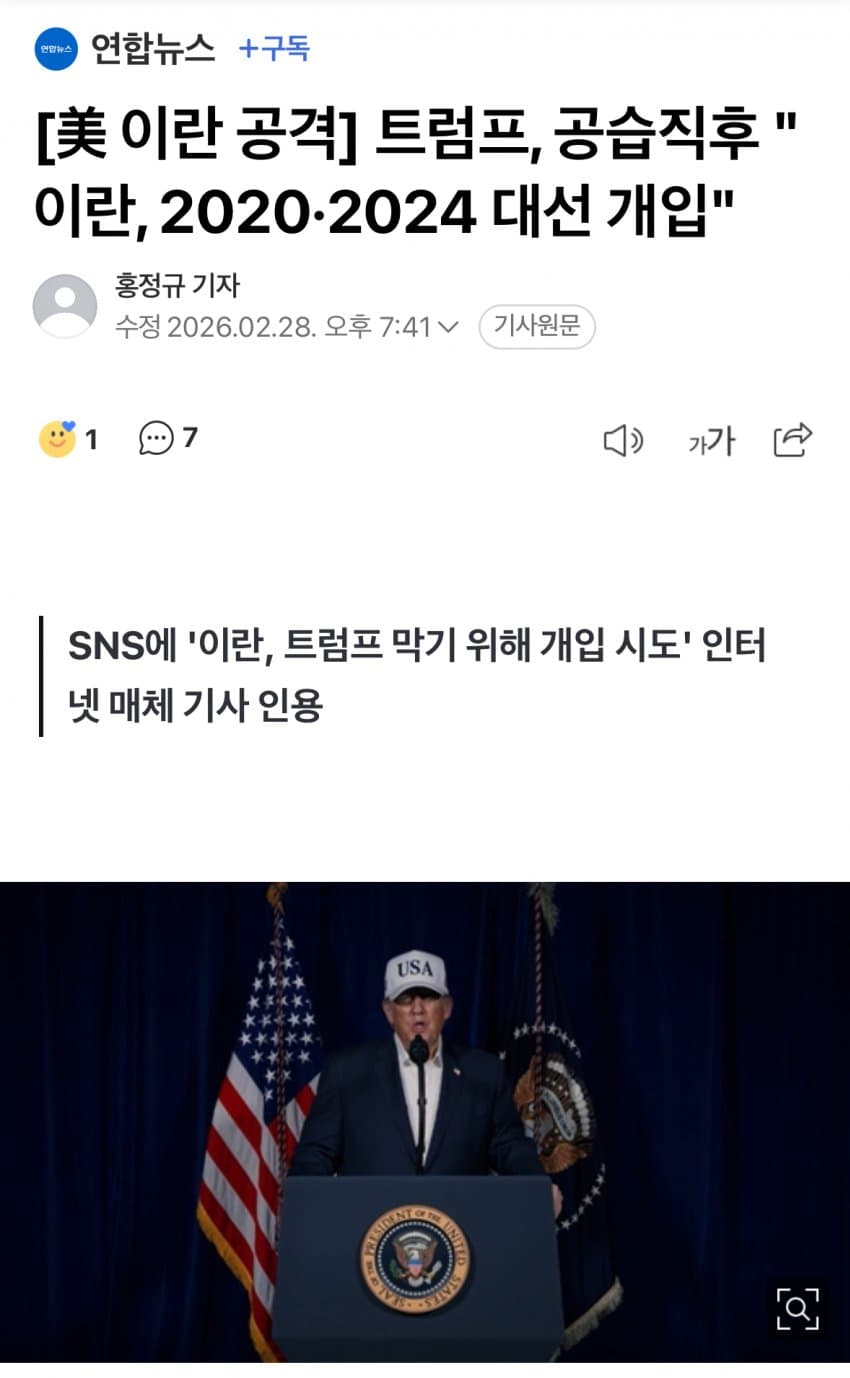Open the original article via 기사원문
Viewport: 850px width, 1378px height.
537,327
